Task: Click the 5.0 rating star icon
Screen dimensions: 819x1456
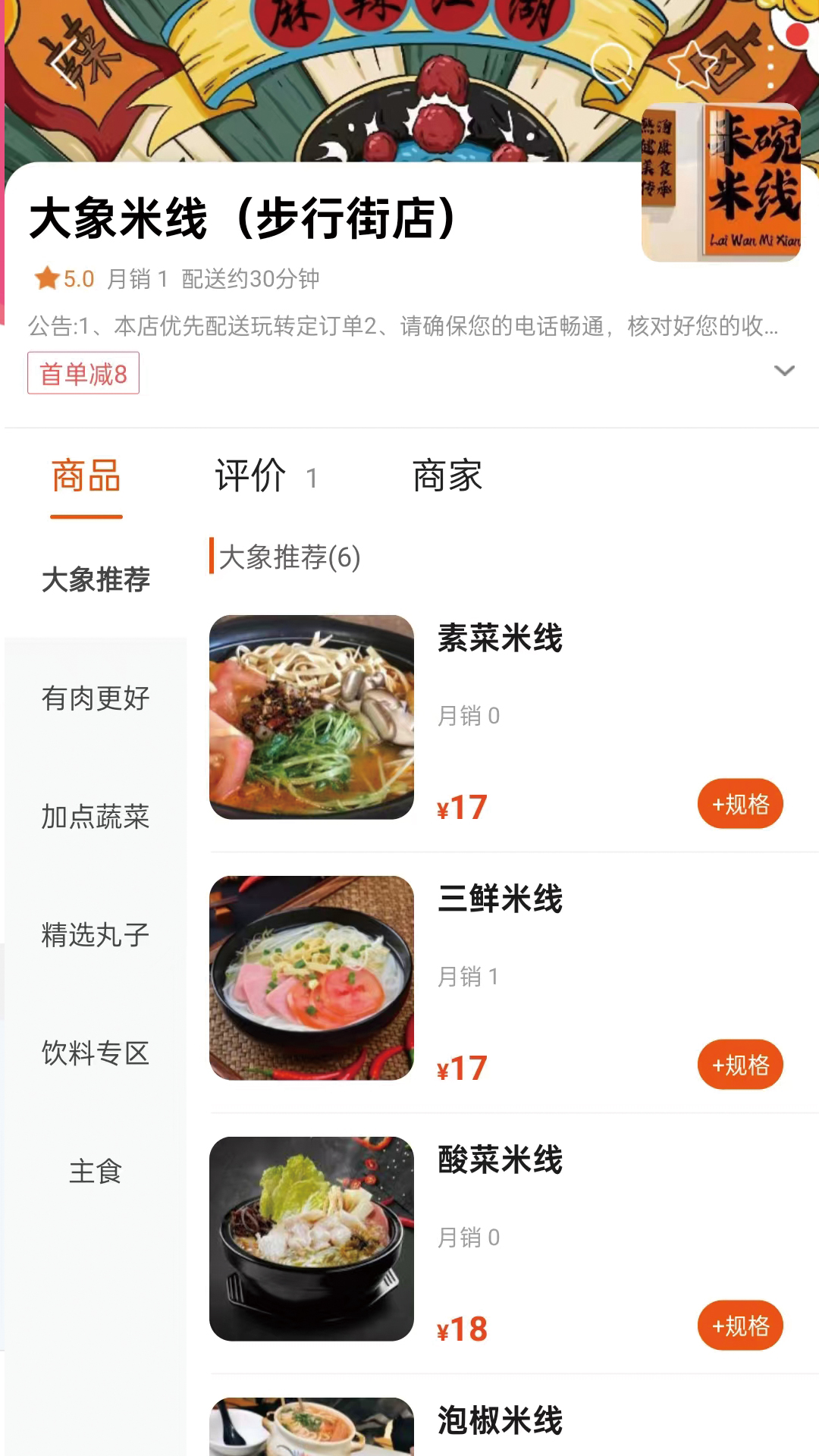Action: (x=45, y=278)
